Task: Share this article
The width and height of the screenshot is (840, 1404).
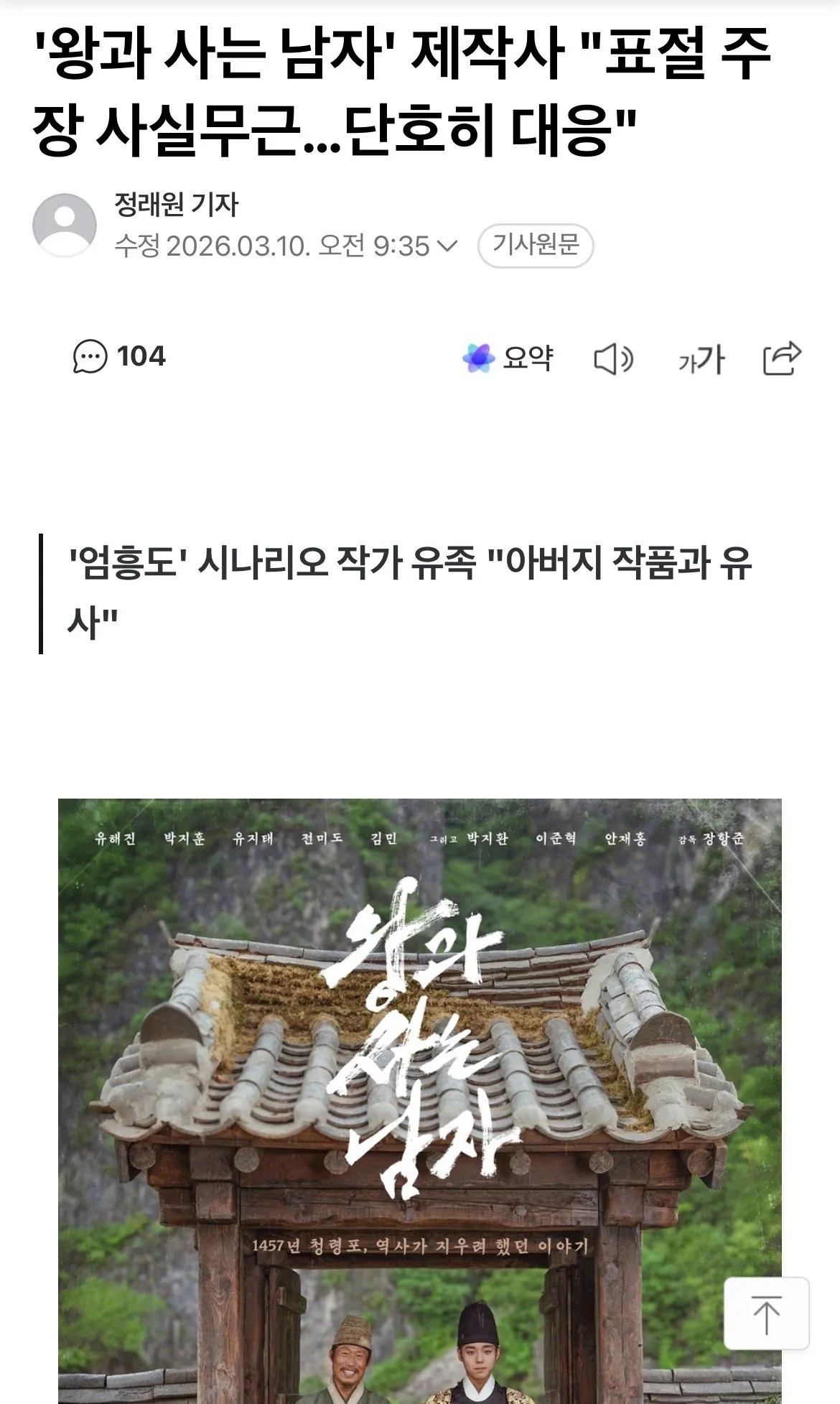Action: pyautogui.click(x=781, y=358)
